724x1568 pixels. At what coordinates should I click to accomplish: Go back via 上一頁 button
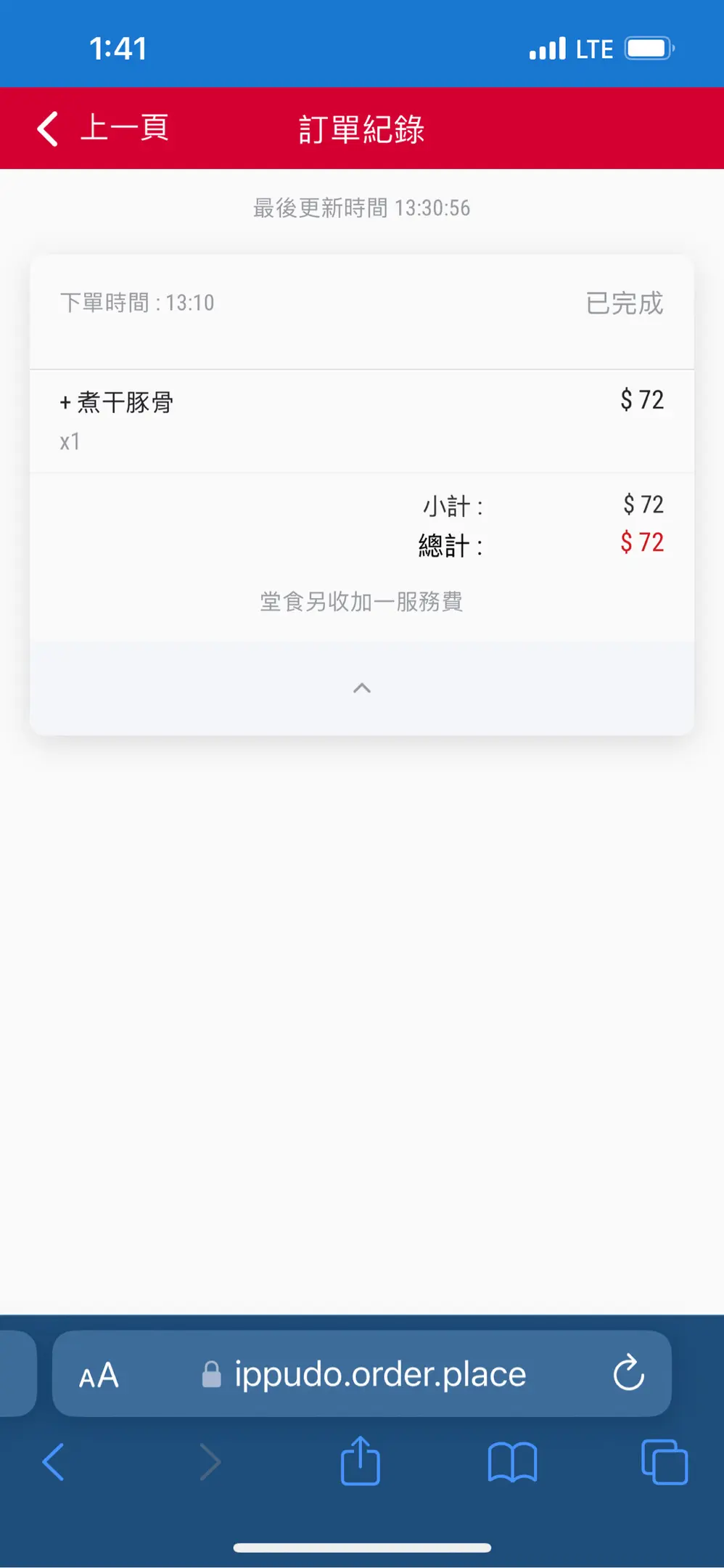click(103, 128)
